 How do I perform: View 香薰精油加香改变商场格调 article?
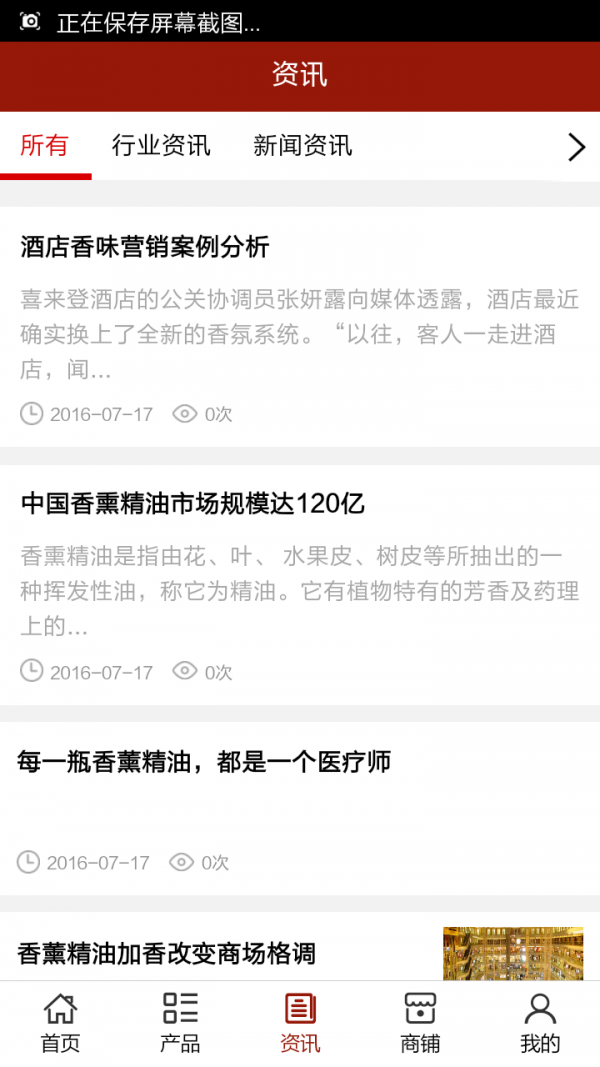166,953
